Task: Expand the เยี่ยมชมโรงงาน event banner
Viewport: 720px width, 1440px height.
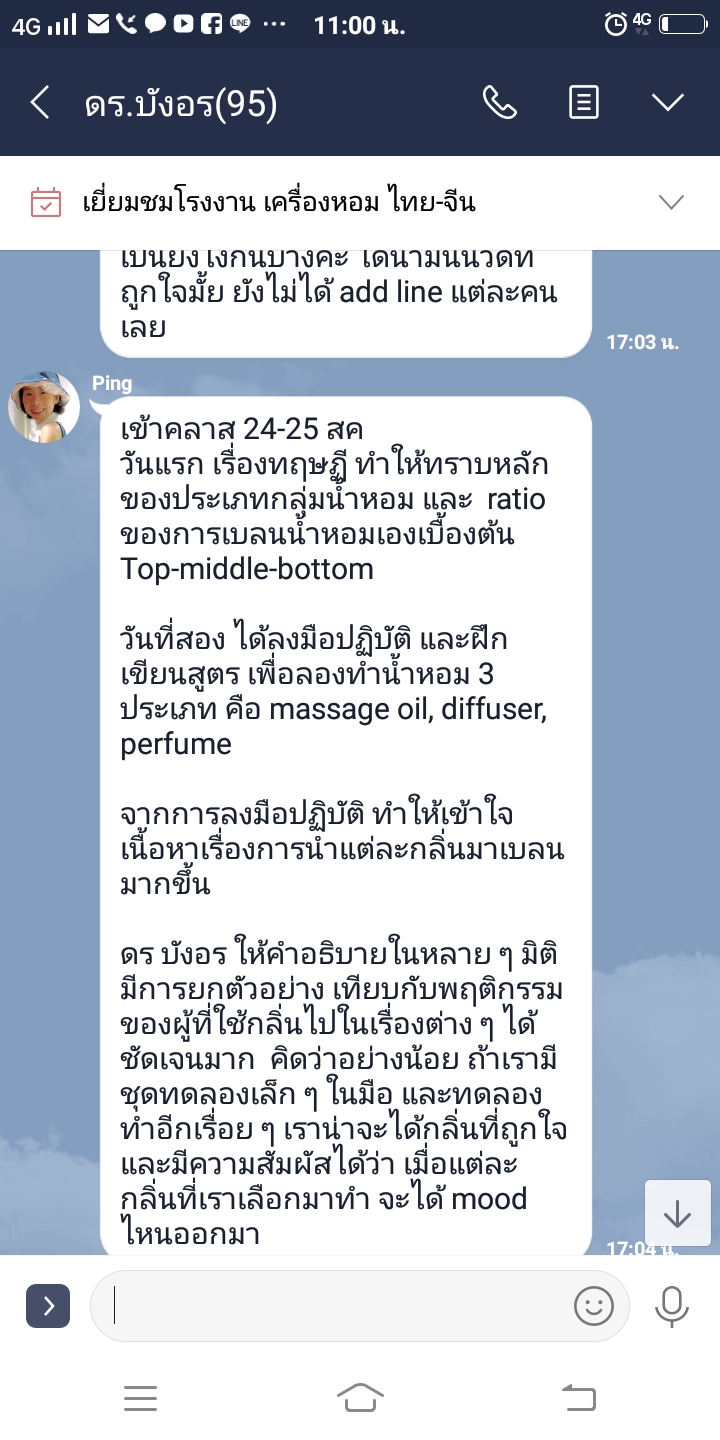Action: point(671,203)
